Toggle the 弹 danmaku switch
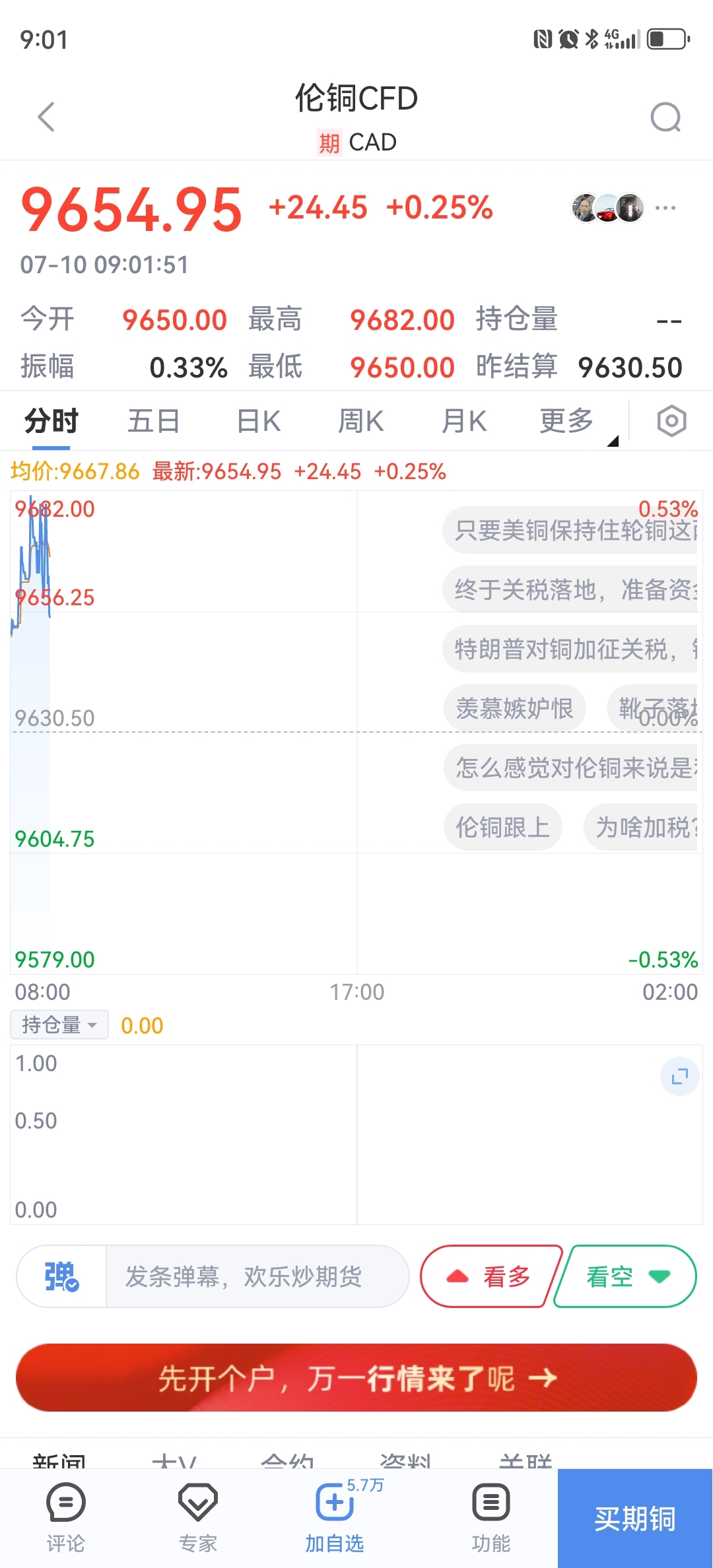 tap(61, 1276)
